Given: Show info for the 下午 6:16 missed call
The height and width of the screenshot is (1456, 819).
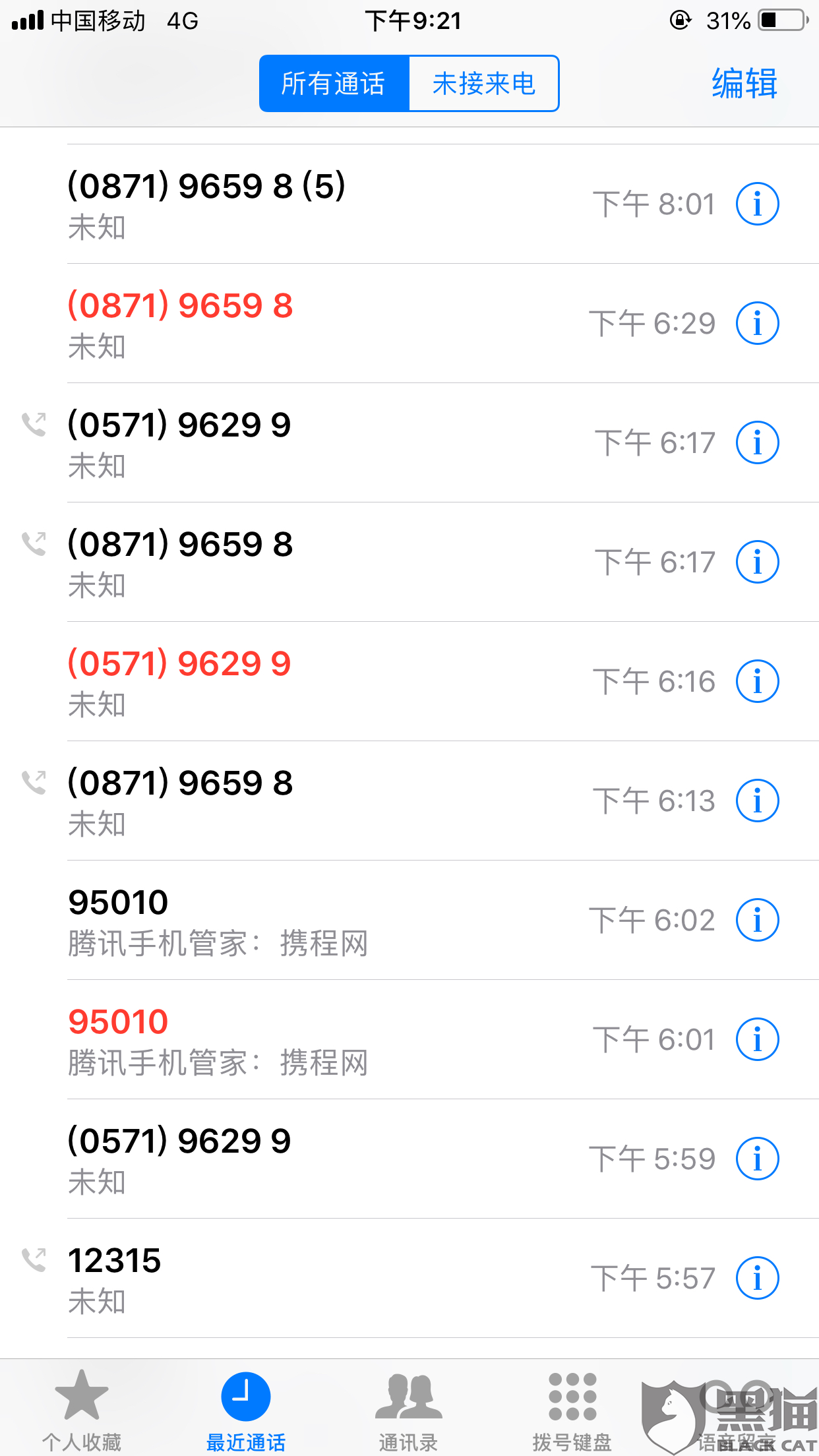Looking at the screenshot, I should [x=757, y=681].
